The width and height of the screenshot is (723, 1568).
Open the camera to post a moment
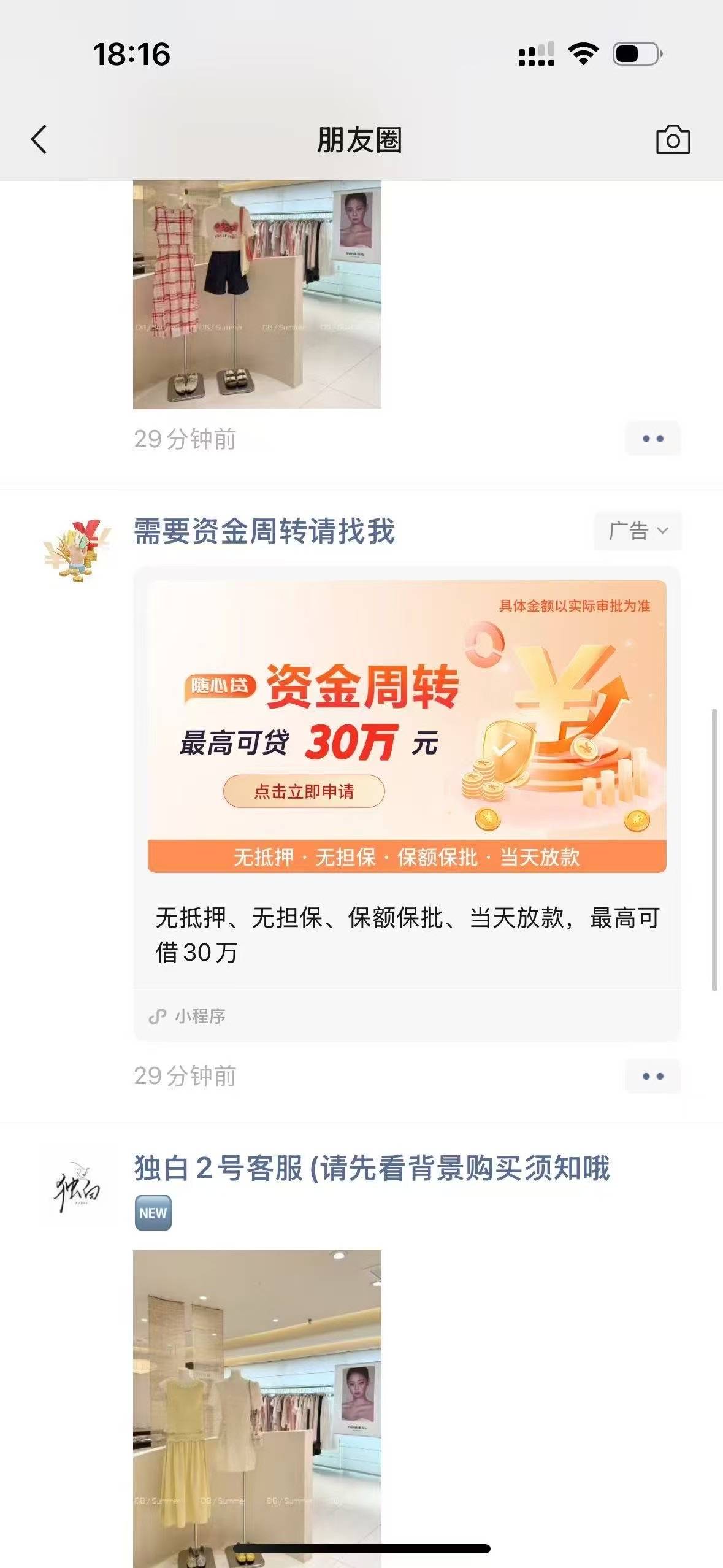click(673, 139)
